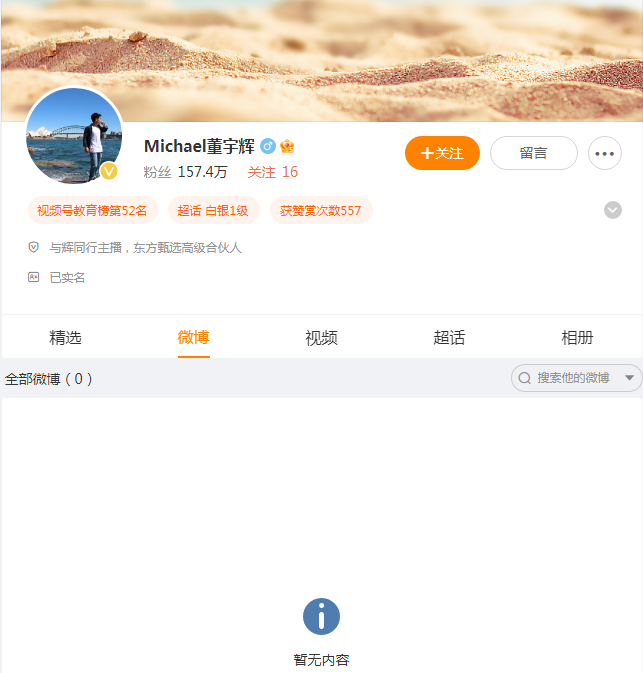Screen dimensions: 643x673
Task: Open the 视频号教育榜第52名 chip
Action: click(x=92, y=210)
